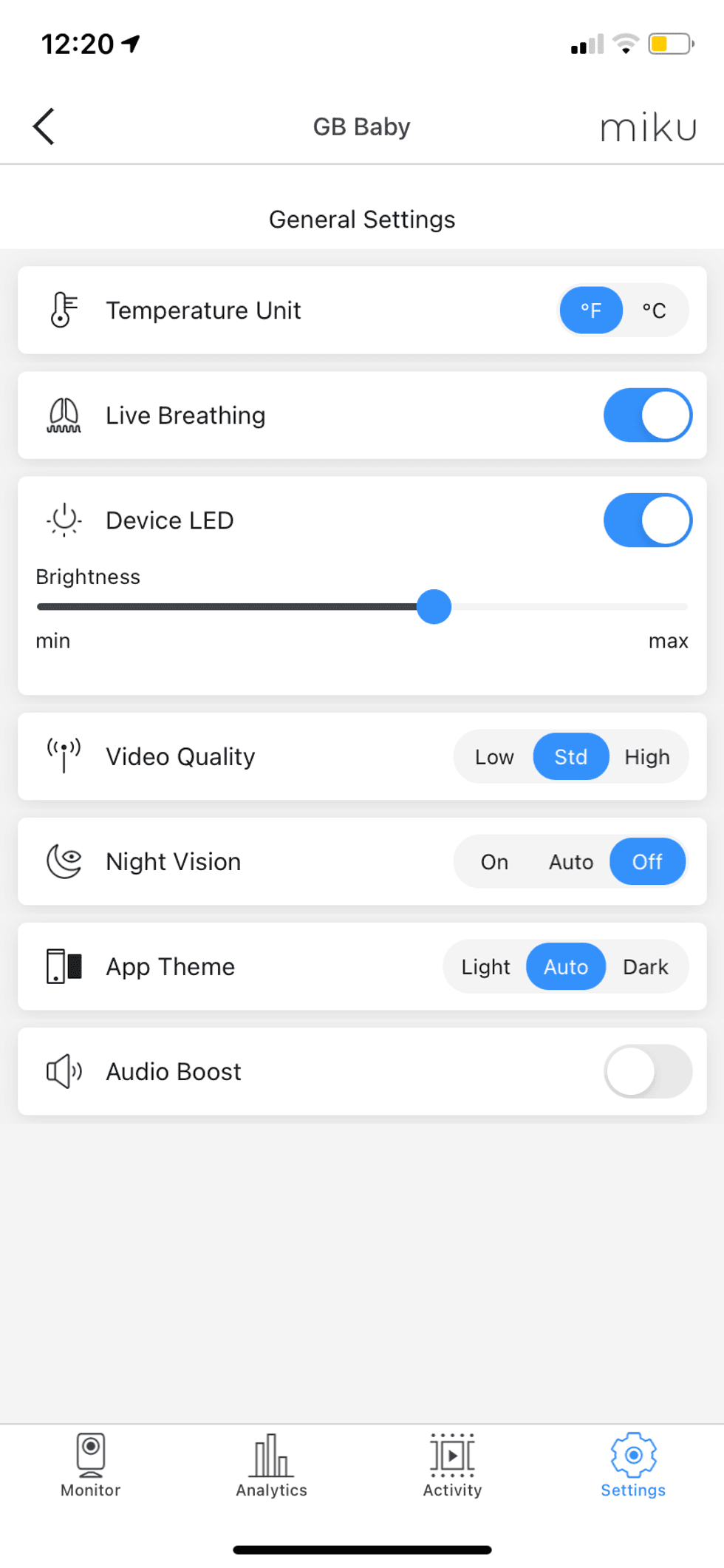Switch Temperature Unit to Celsius

coord(655,310)
